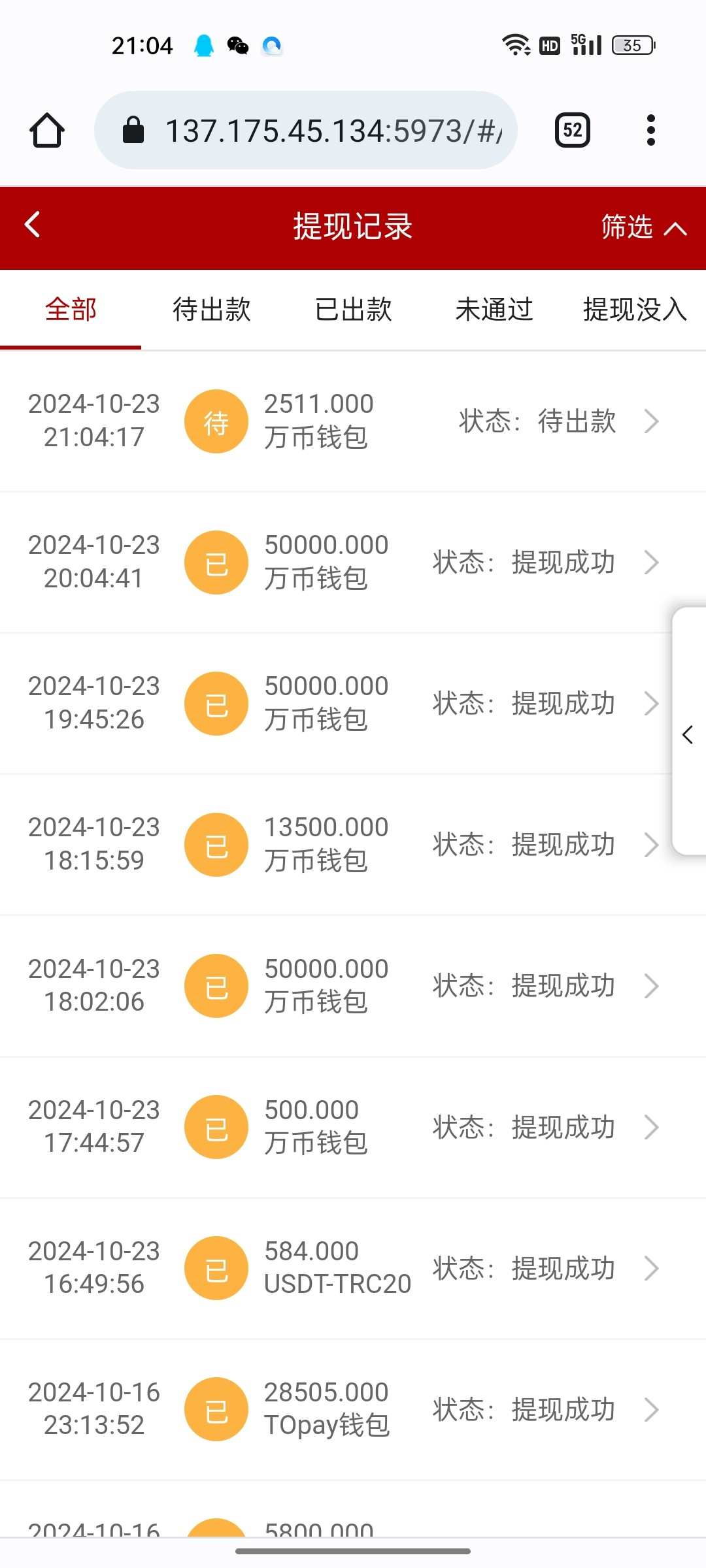Image resolution: width=706 pixels, height=1568 pixels.
Task: View the withdrawal made at 20:04:41
Action: (353, 563)
